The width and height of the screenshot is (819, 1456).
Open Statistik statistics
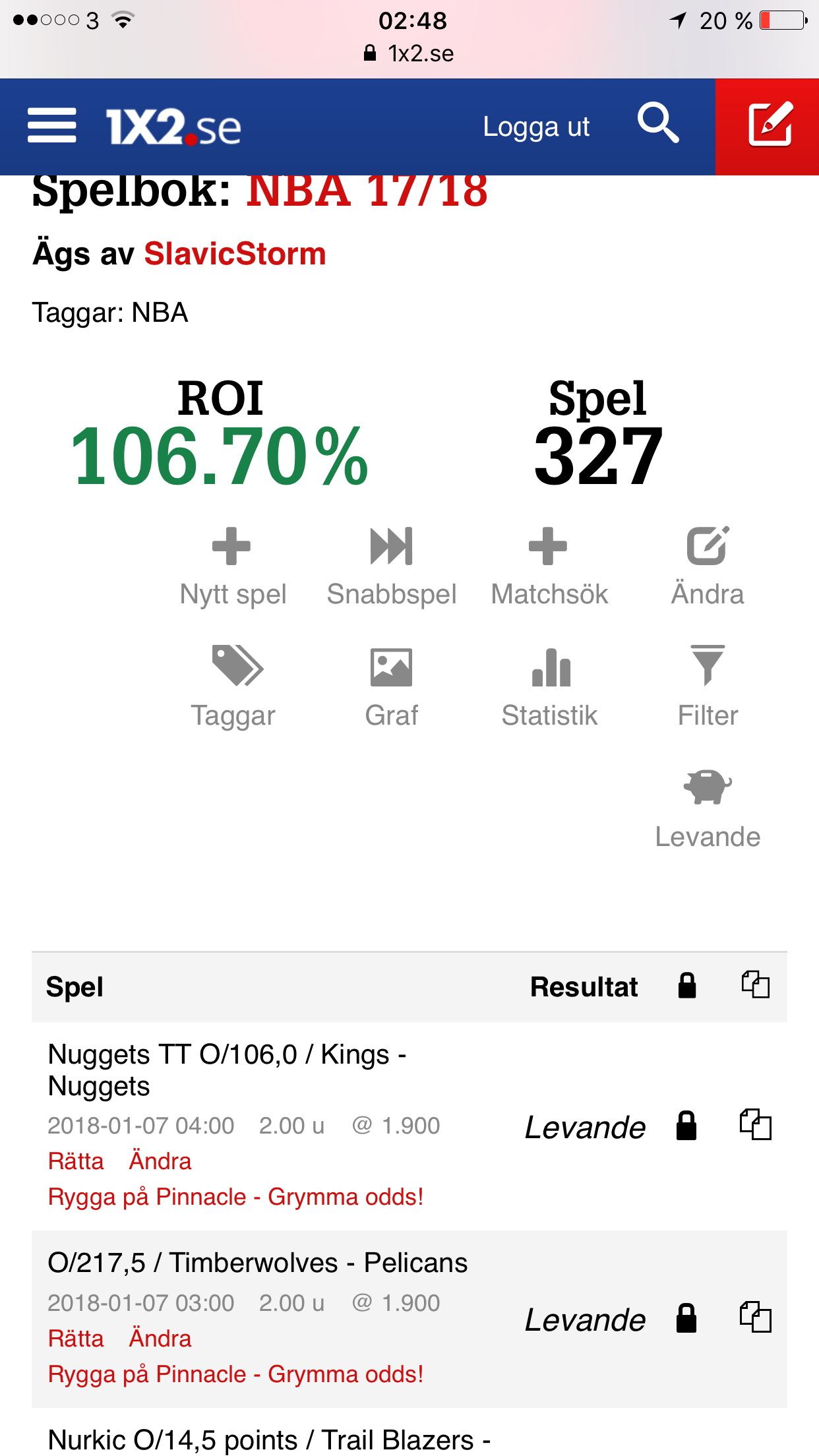coord(549,687)
